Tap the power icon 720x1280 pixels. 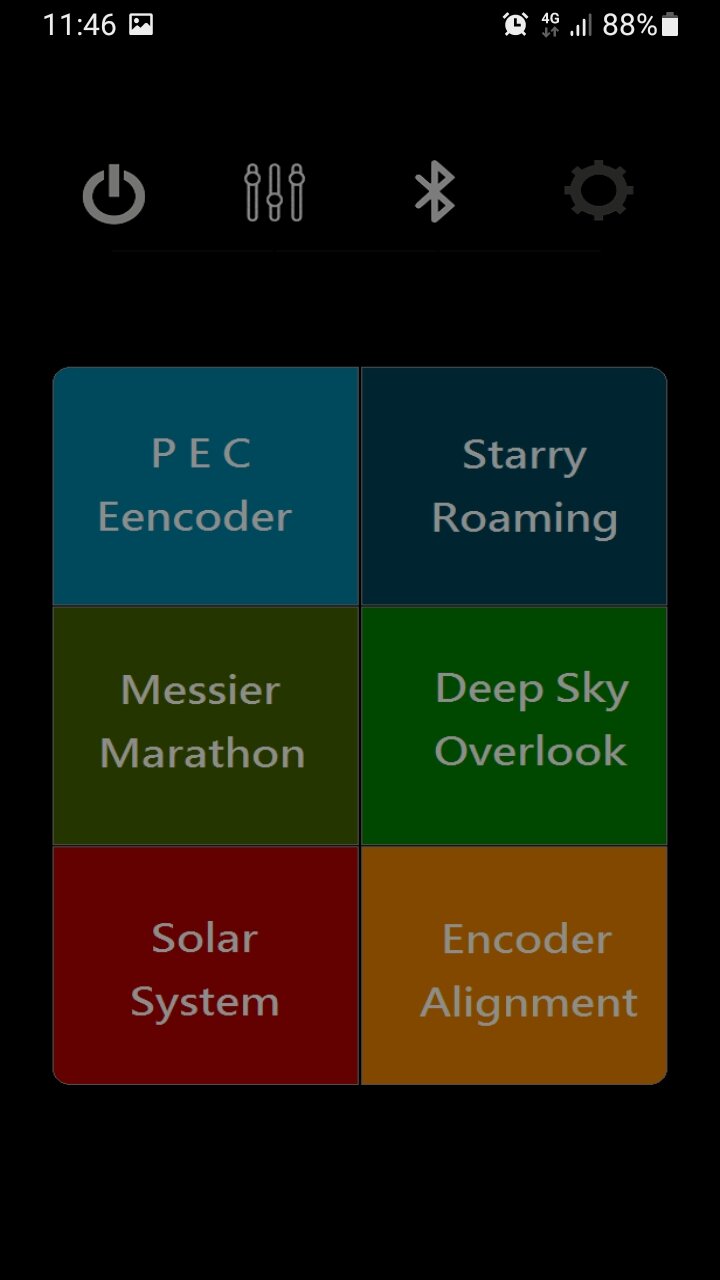(x=114, y=194)
